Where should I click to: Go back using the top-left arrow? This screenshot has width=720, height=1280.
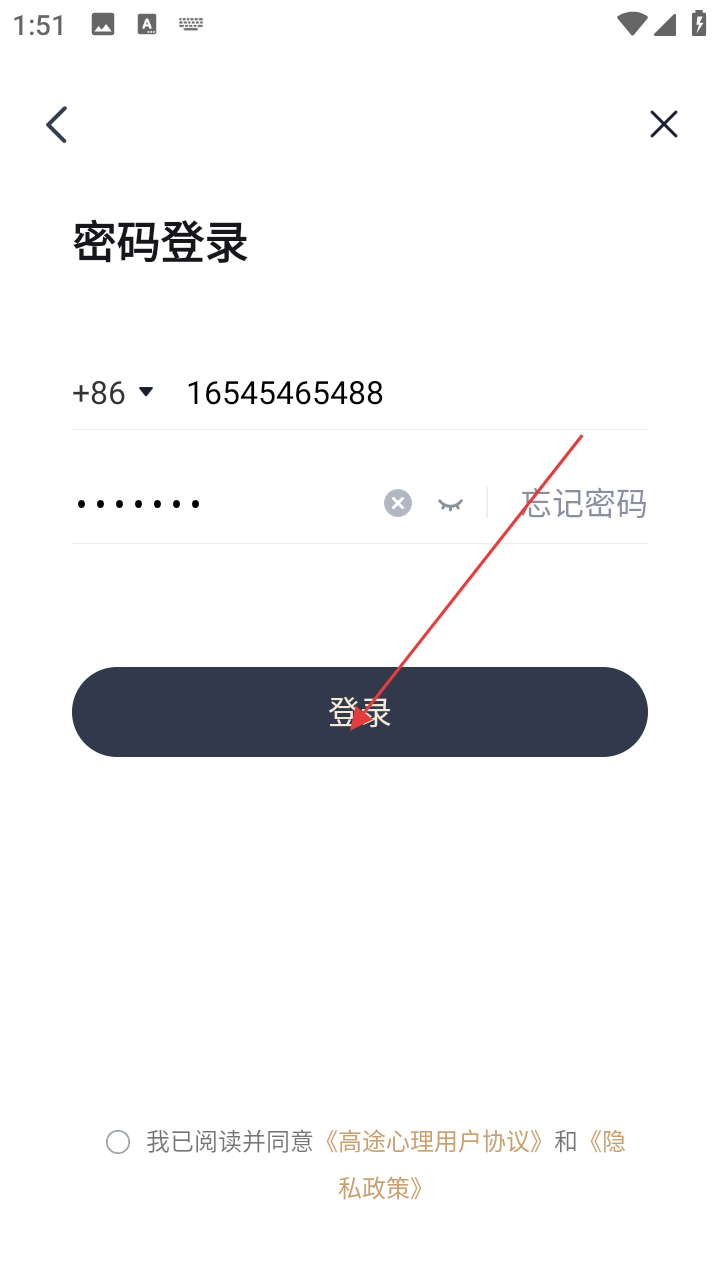tap(57, 125)
